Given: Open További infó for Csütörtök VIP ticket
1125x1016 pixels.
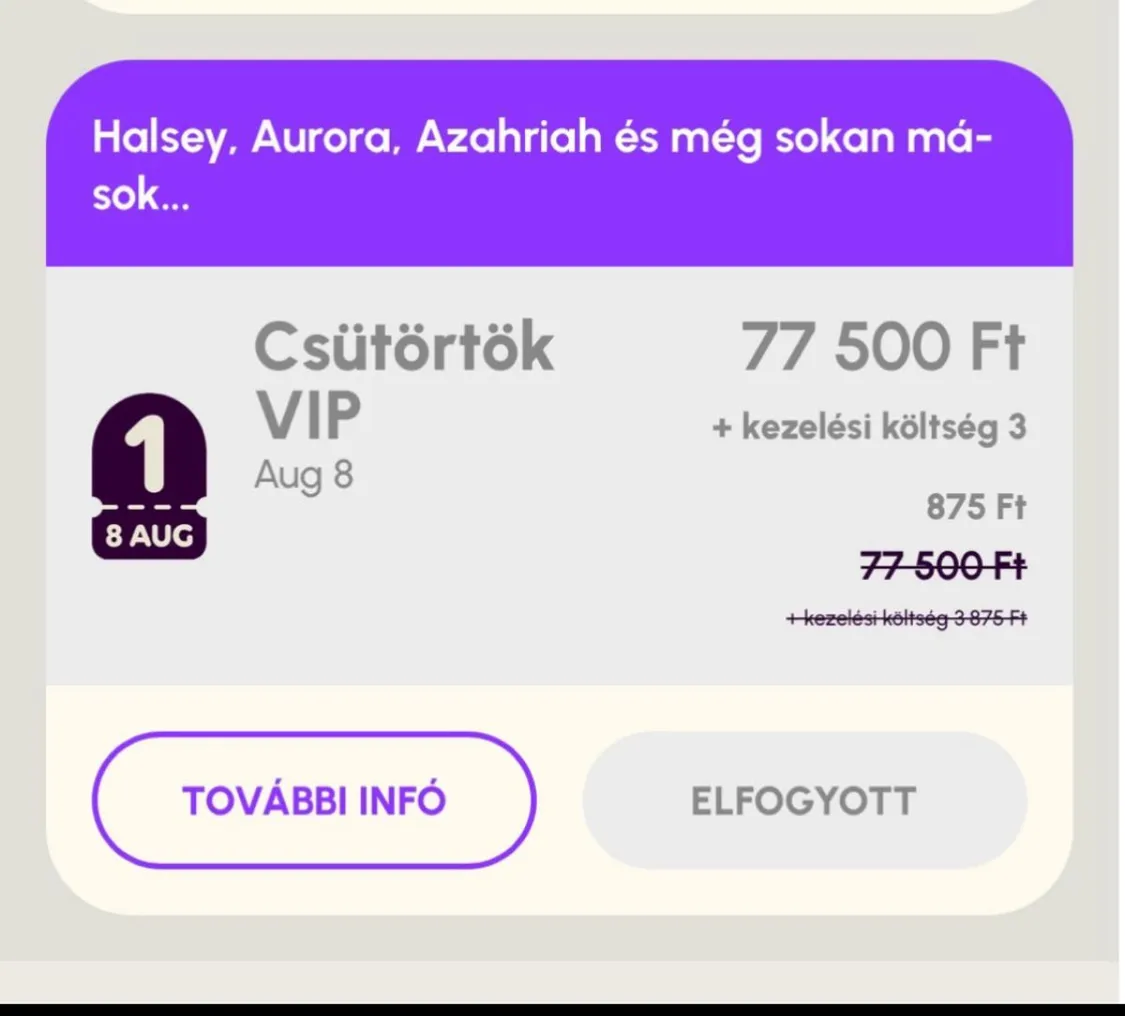Looking at the screenshot, I should (x=314, y=801).
